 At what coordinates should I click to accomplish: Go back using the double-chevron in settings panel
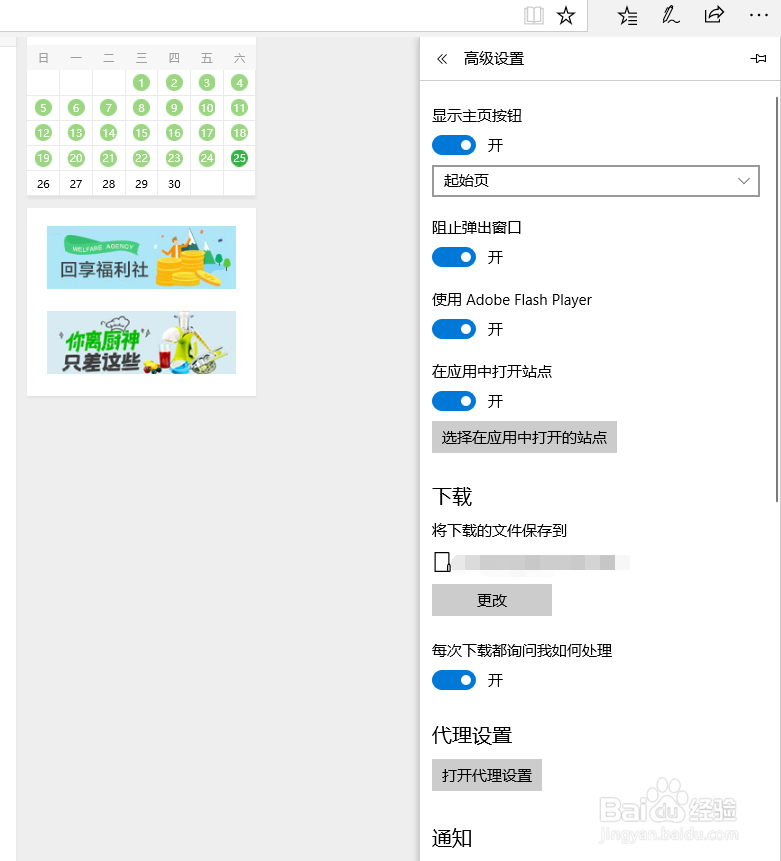(x=441, y=59)
